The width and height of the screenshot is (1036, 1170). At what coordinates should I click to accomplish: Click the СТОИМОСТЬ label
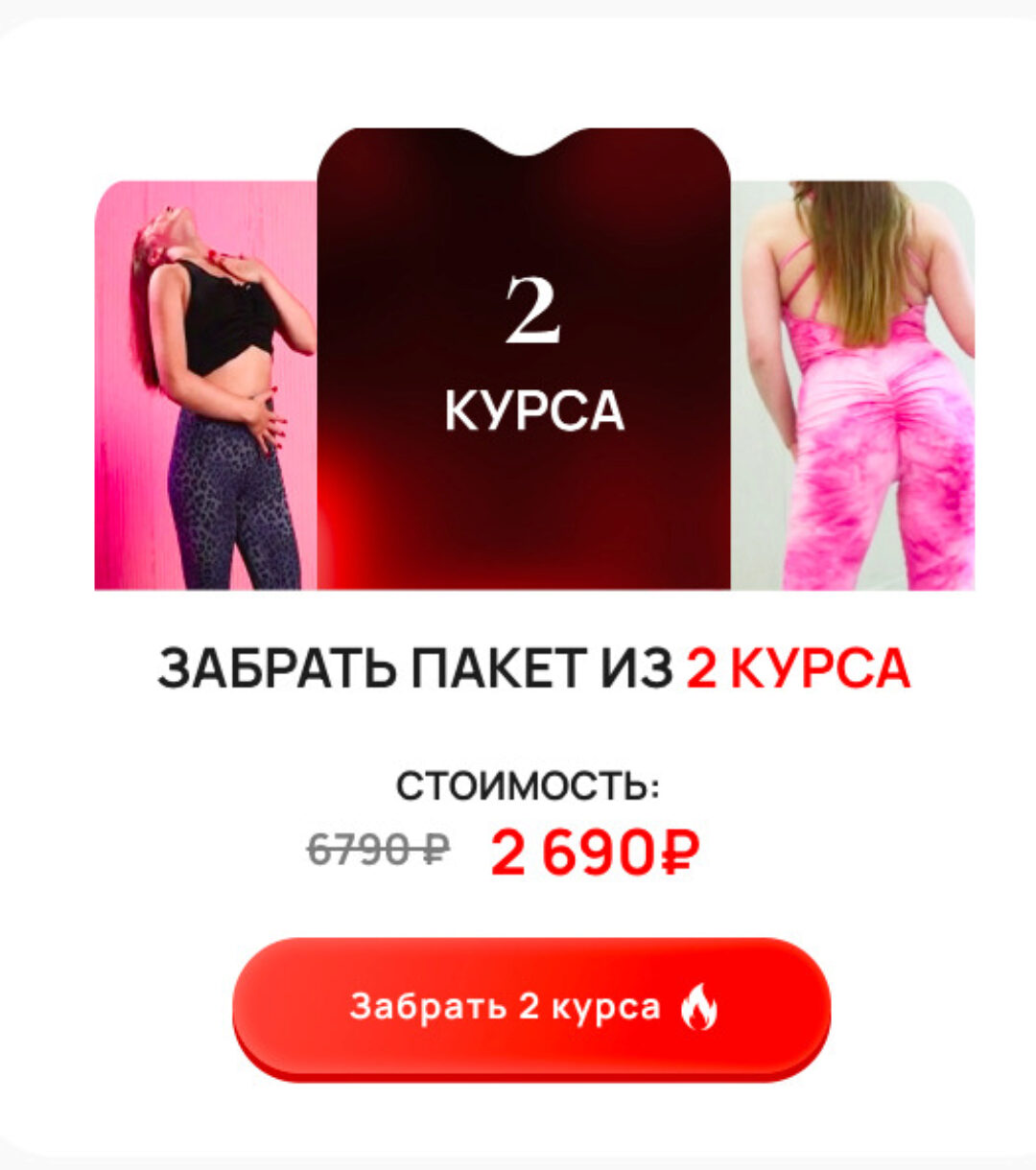click(530, 783)
